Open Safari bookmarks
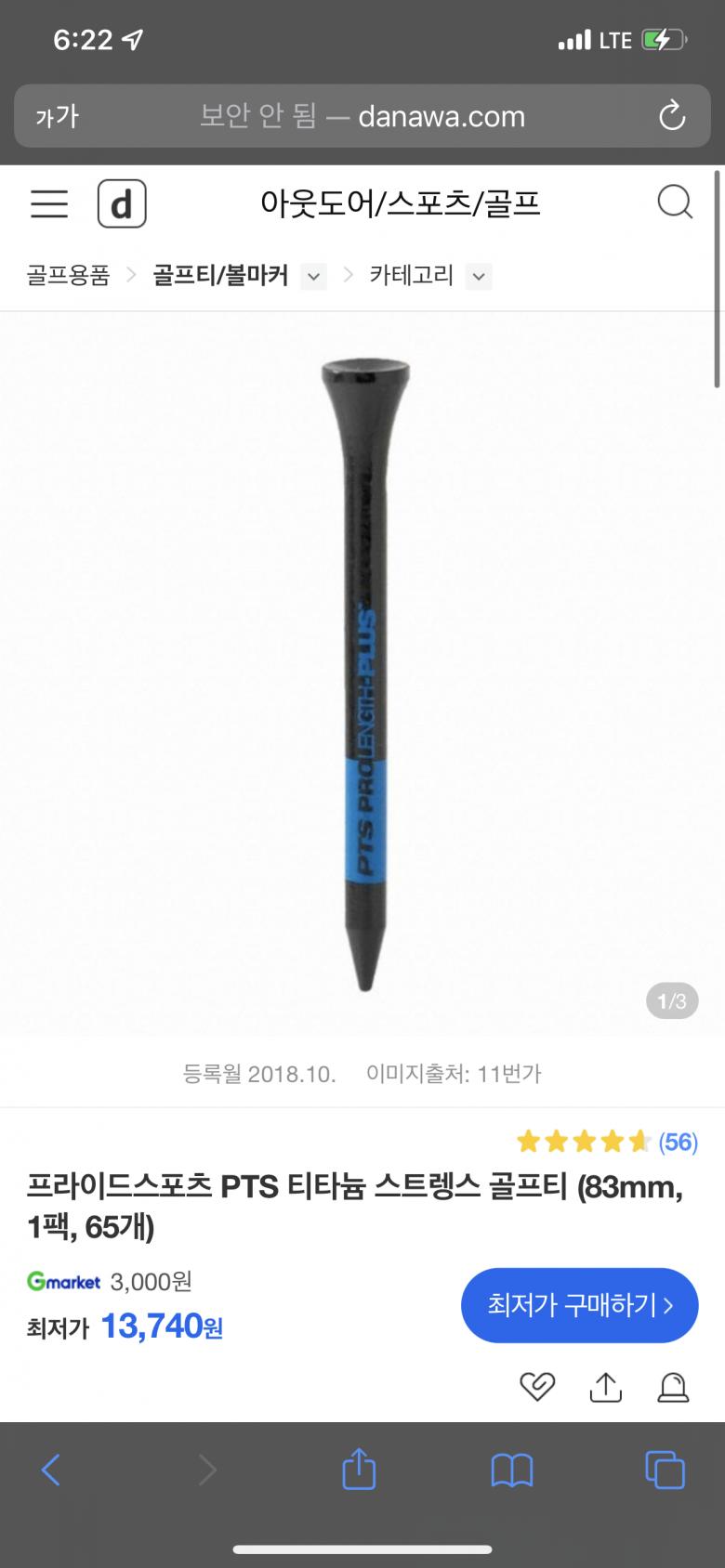This screenshot has height=1568, width=725. (x=511, y=1470)
